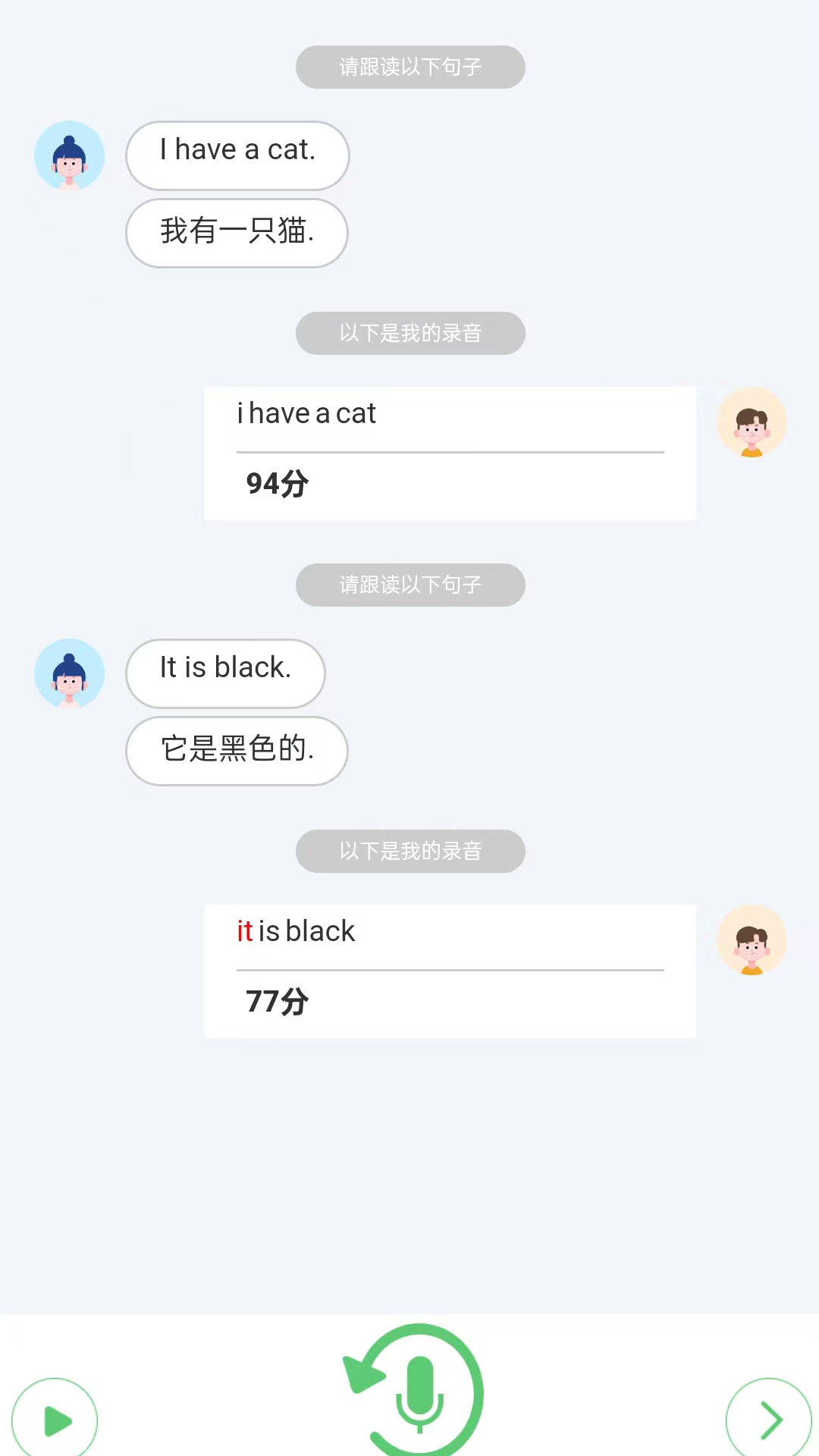Tap the Chinese translation '我有一只猫.'
Viewport: 819px width, 1456px height.
coord(236,233)
